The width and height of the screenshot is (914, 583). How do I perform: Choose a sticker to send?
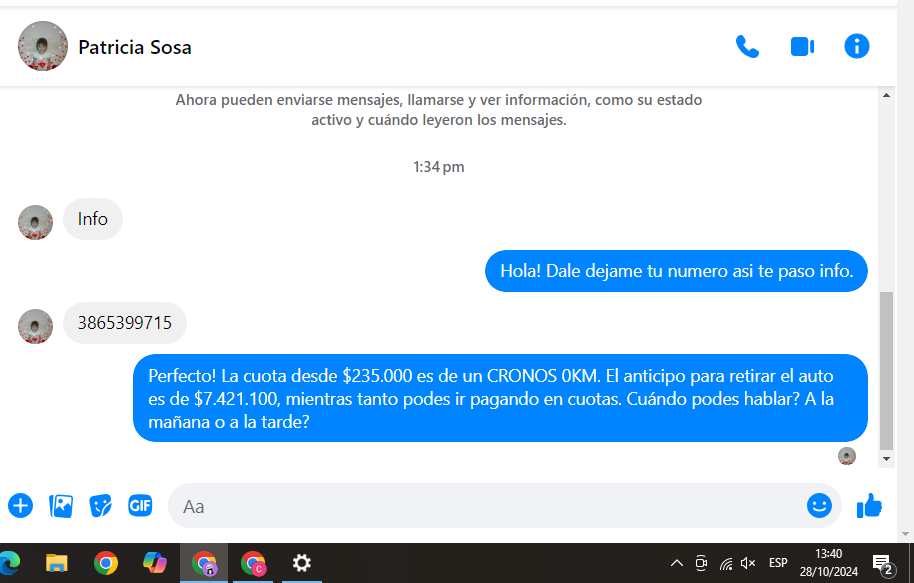[100, 505]
